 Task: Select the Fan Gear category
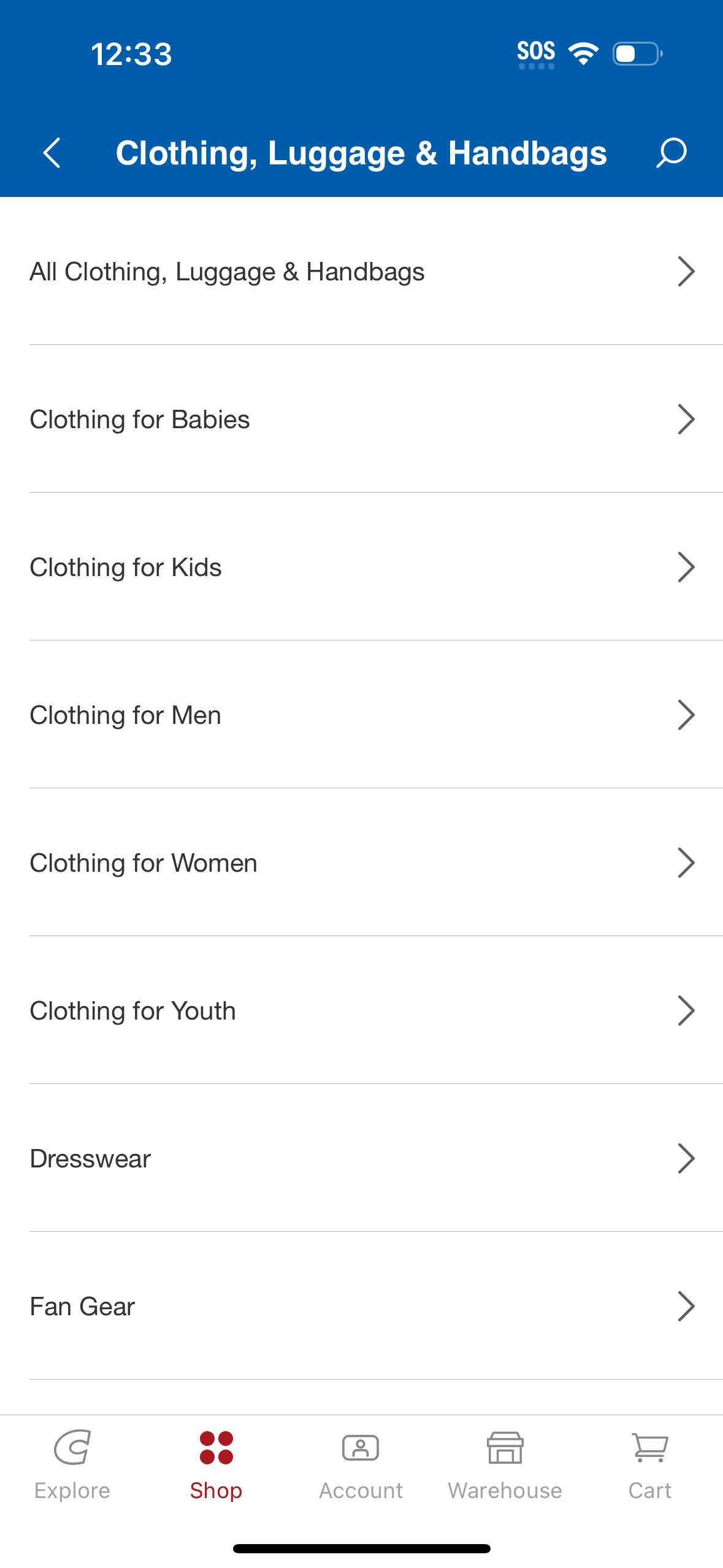361,1306
